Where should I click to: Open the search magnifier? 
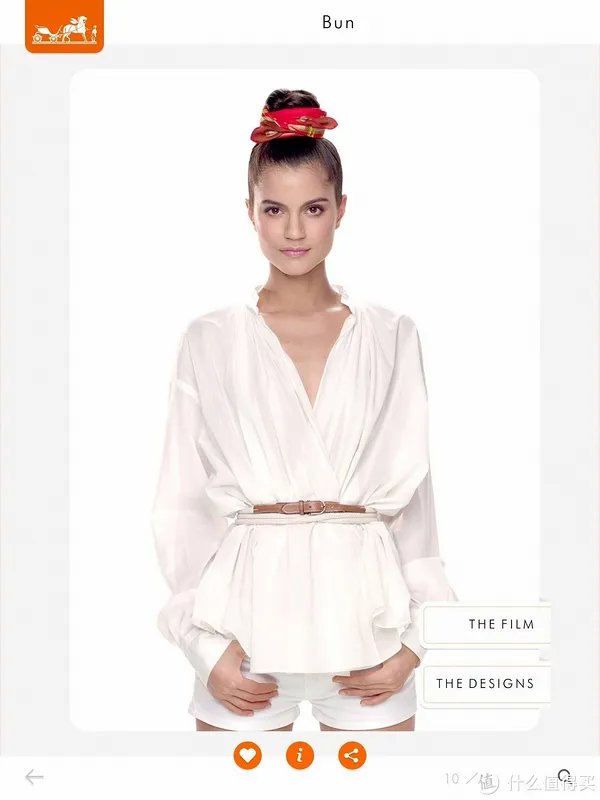pyautogui.click(x=565, y=776)
